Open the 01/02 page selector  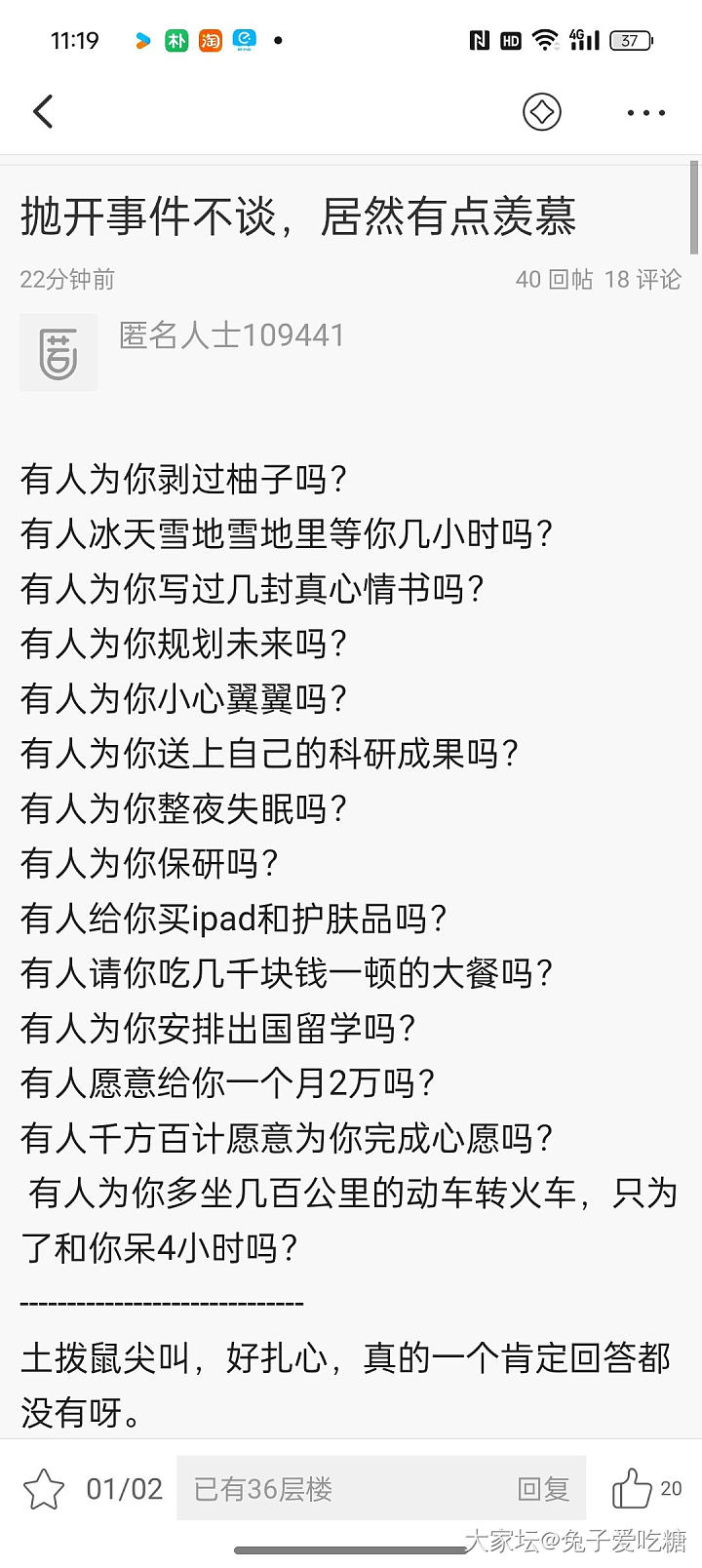124,1489
